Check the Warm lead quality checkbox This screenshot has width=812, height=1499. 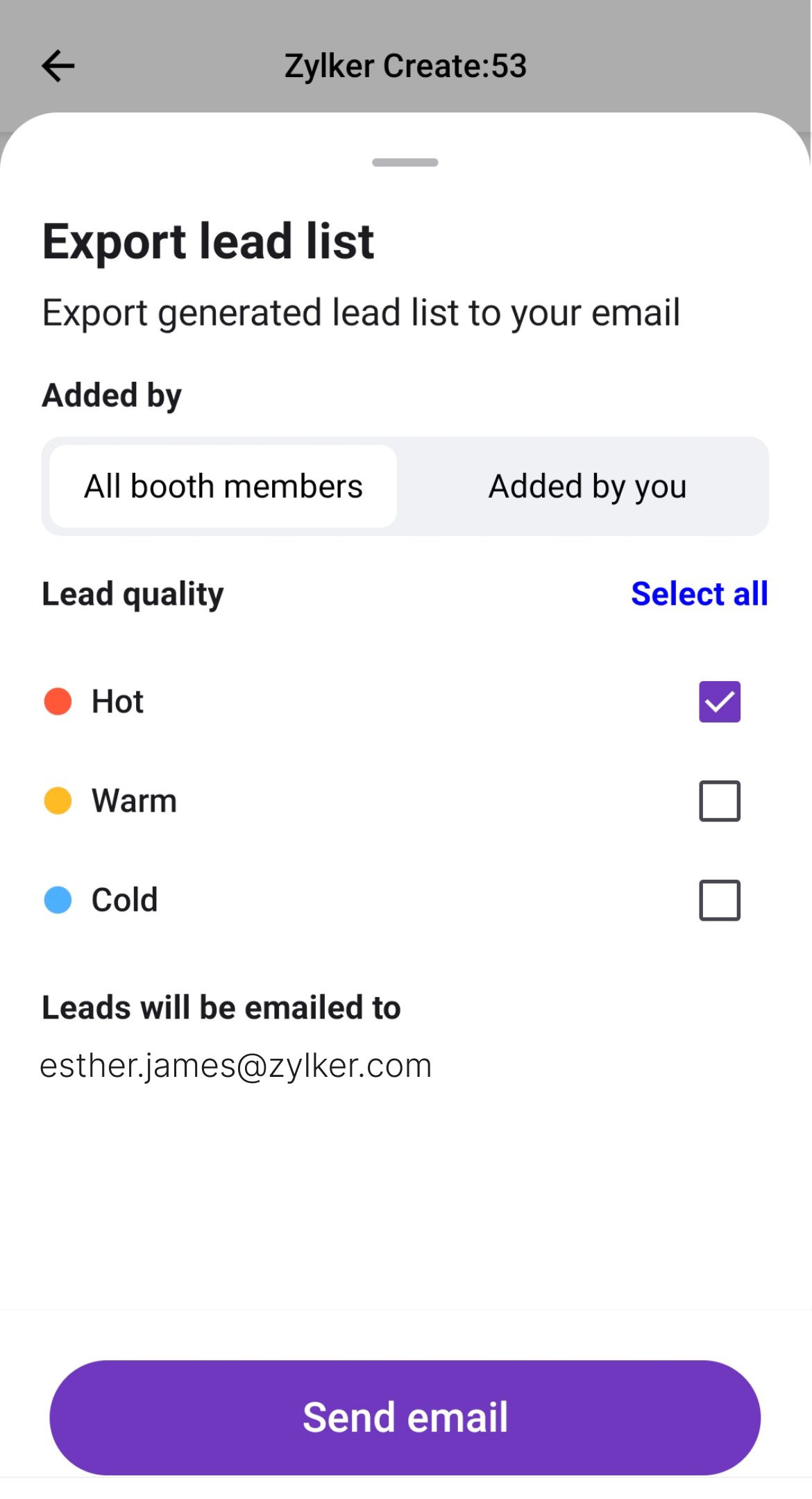(720, 801)
